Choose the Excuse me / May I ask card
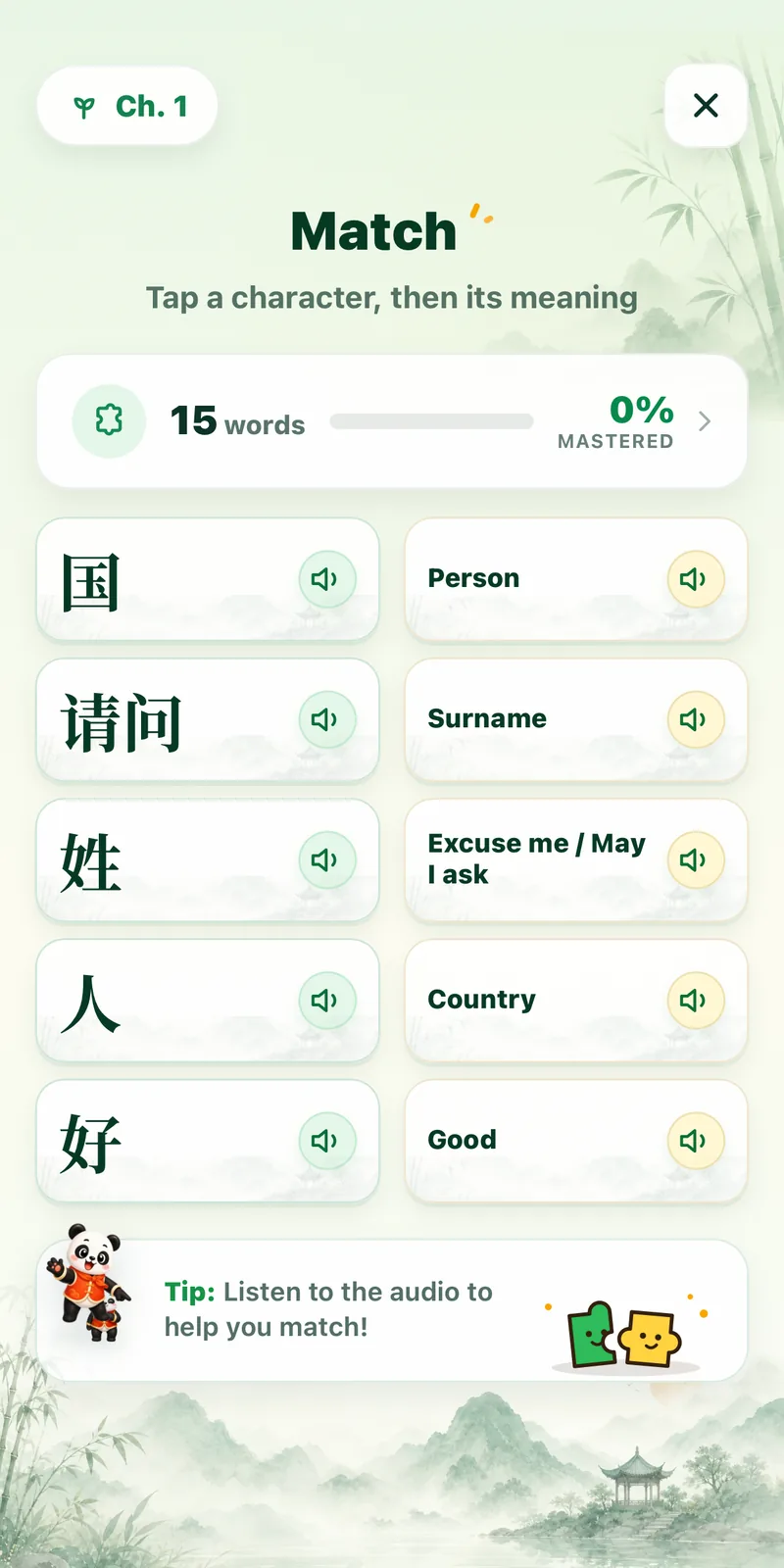 point(576,860)
